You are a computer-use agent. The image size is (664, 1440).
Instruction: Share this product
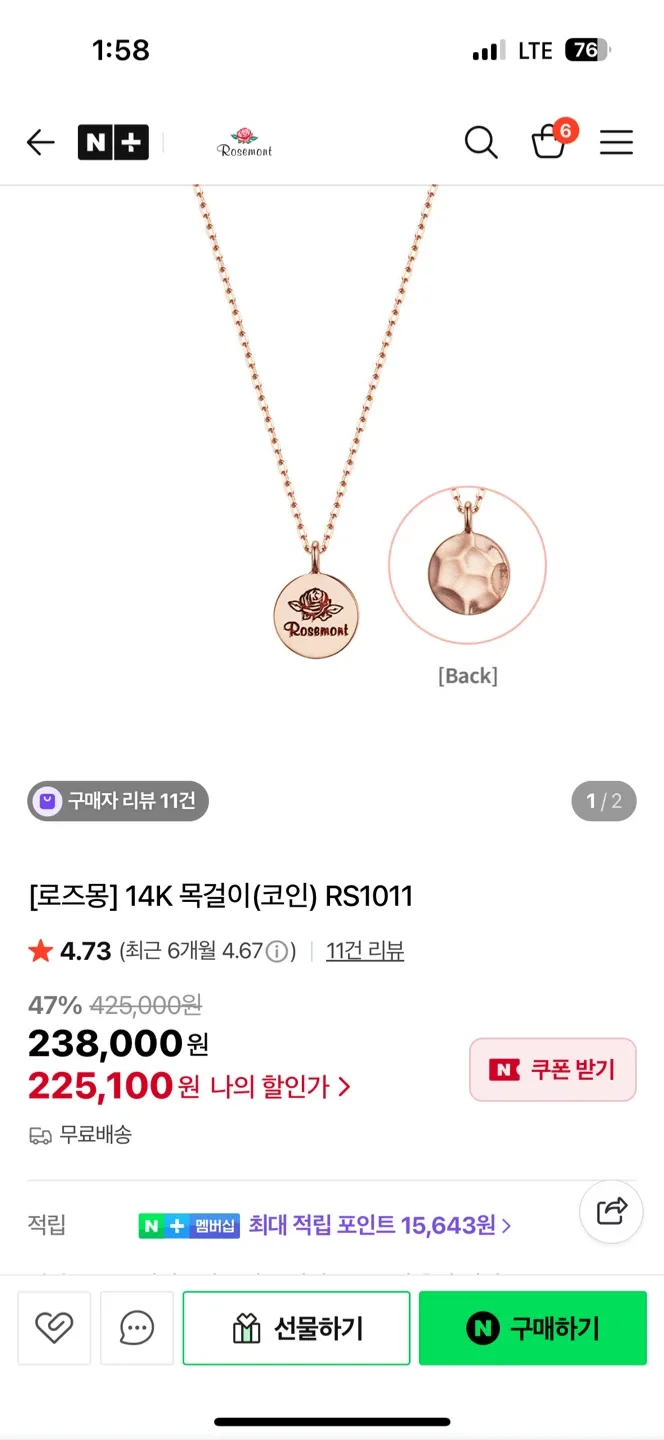pos(610,1212)
